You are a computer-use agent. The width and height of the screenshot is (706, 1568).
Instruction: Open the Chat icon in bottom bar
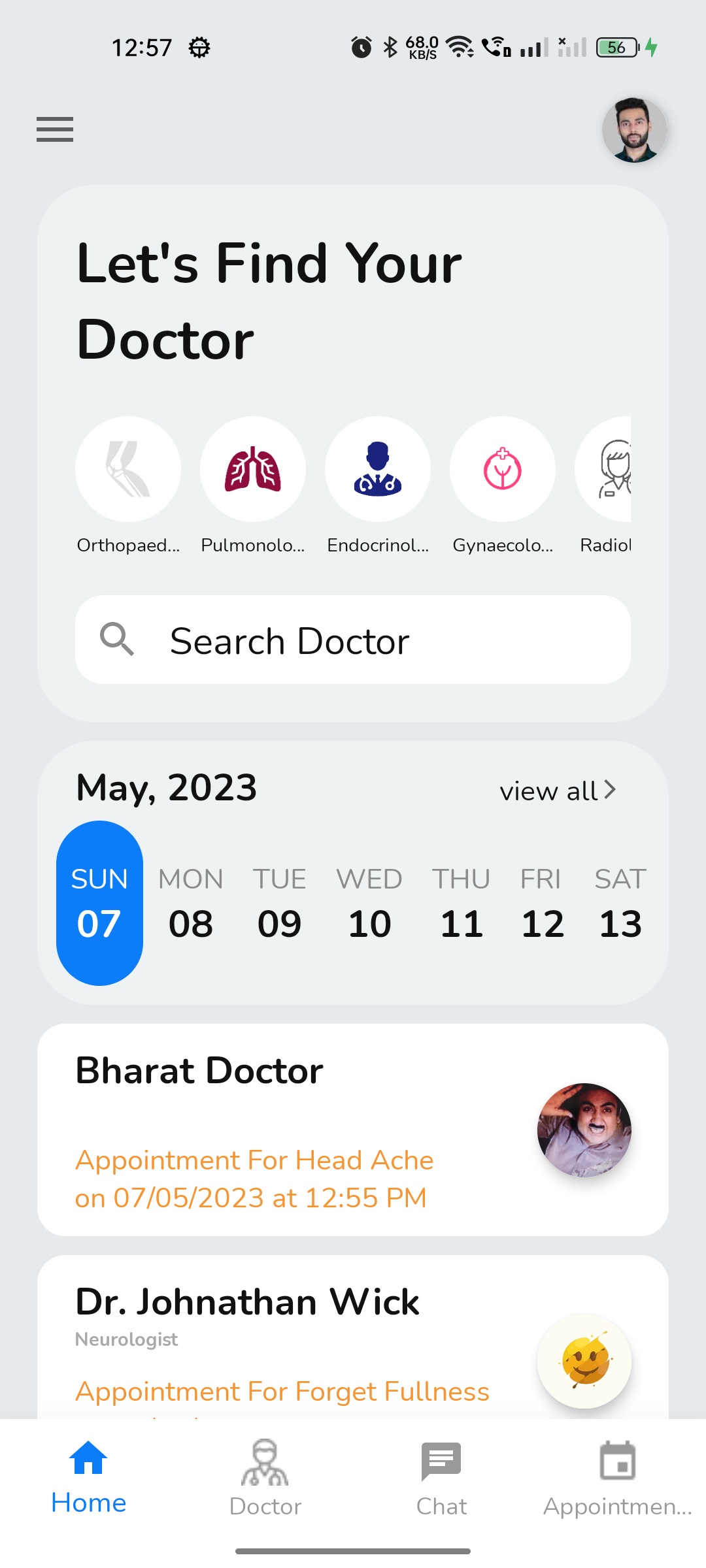pos(441,1477)
